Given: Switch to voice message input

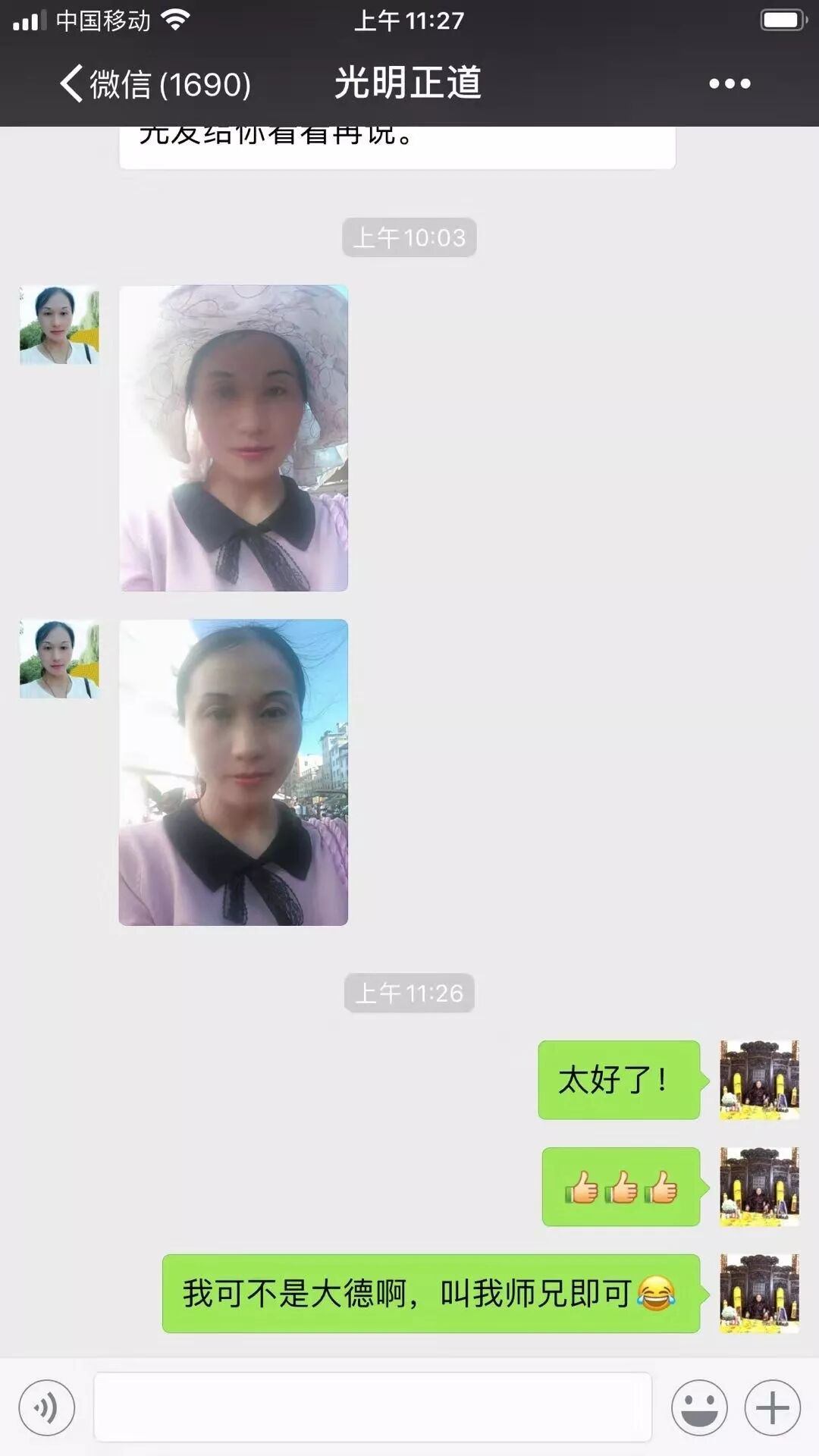Looking at the screenshot, I should (x=47, y=1408).
